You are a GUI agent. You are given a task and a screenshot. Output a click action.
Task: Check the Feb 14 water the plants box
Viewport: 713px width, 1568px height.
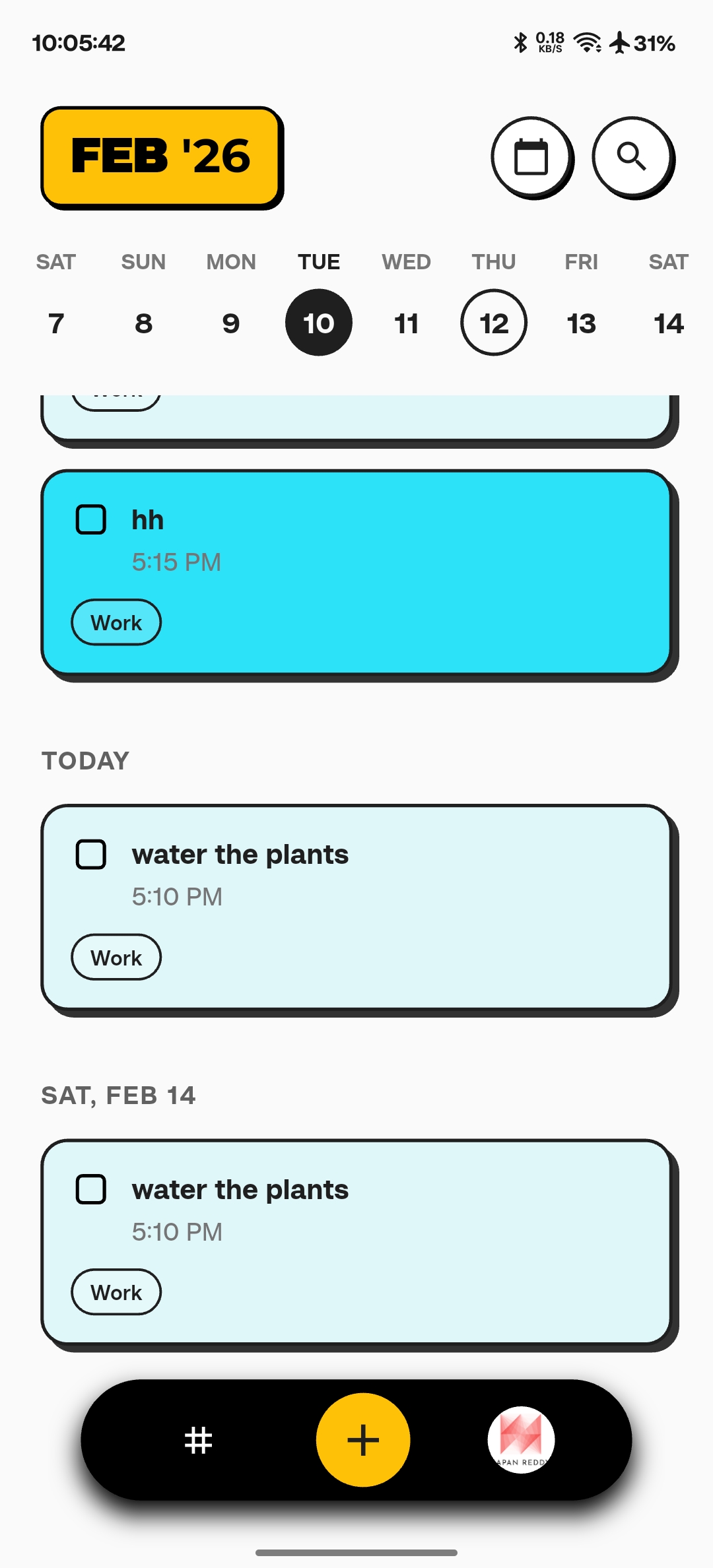pos(91,1189)
